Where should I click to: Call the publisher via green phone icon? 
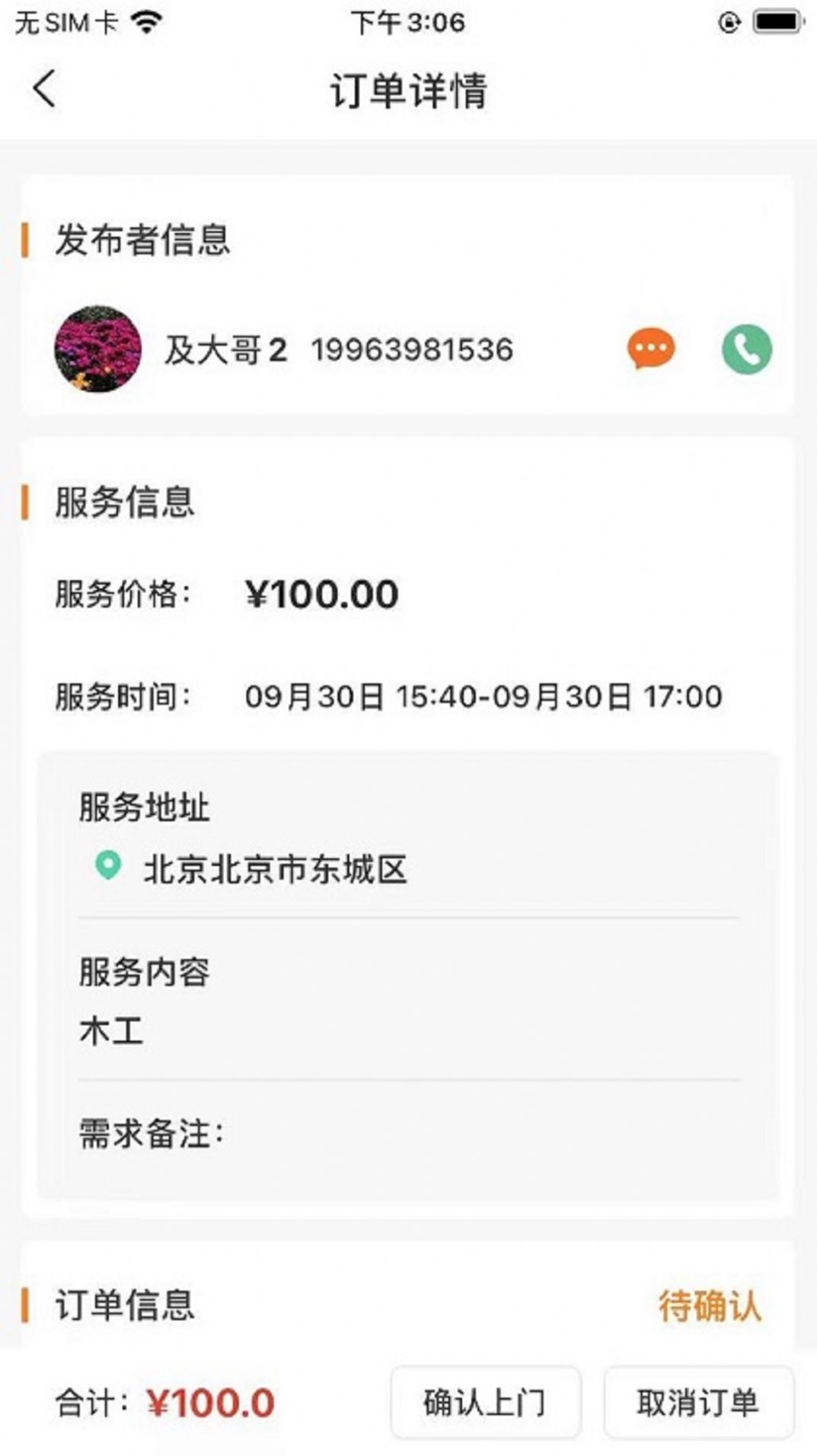(746, 349)
